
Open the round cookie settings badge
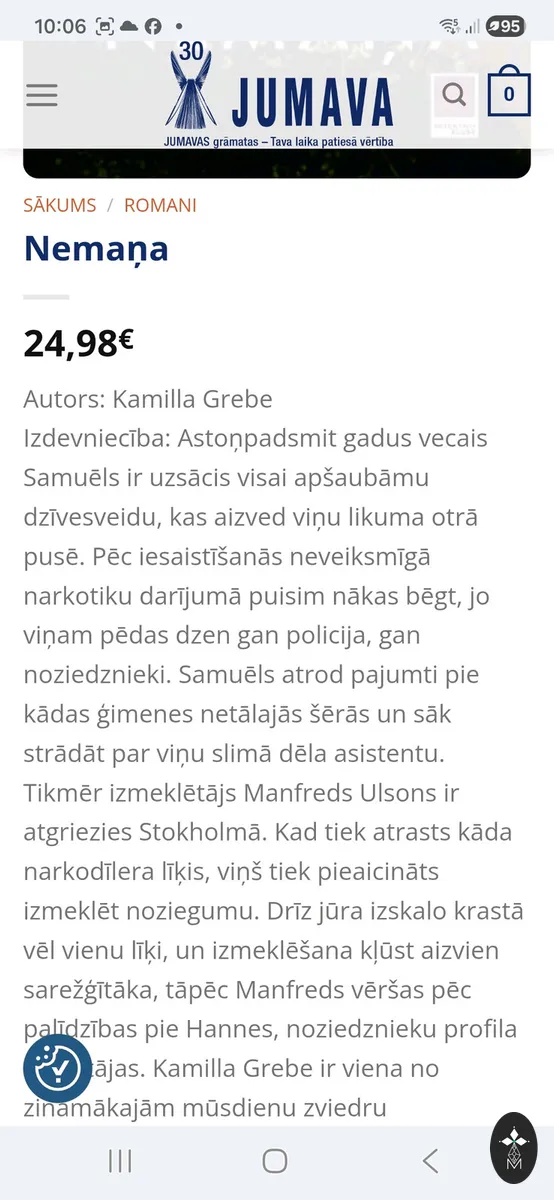pyautogui.click(x=58, y=1069)
